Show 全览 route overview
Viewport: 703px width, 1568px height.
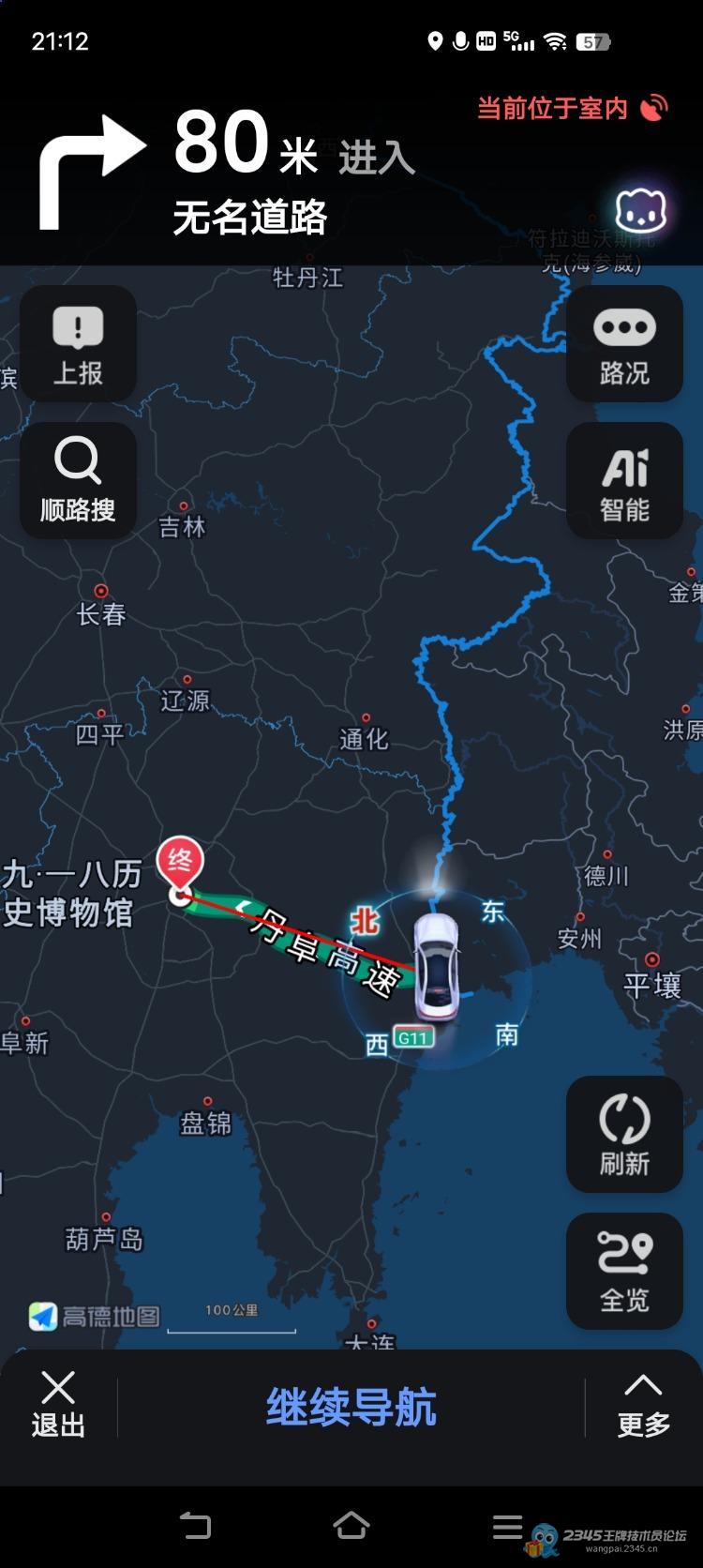pyautogui.click(x=624, y=1271)
